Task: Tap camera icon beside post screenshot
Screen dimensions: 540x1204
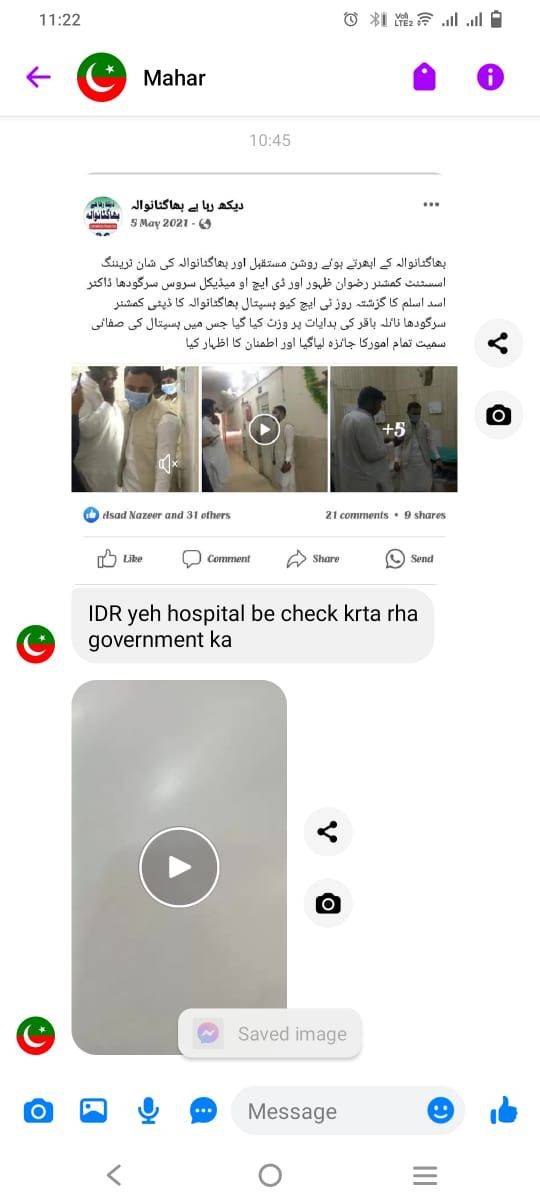Action: [498, 415]
